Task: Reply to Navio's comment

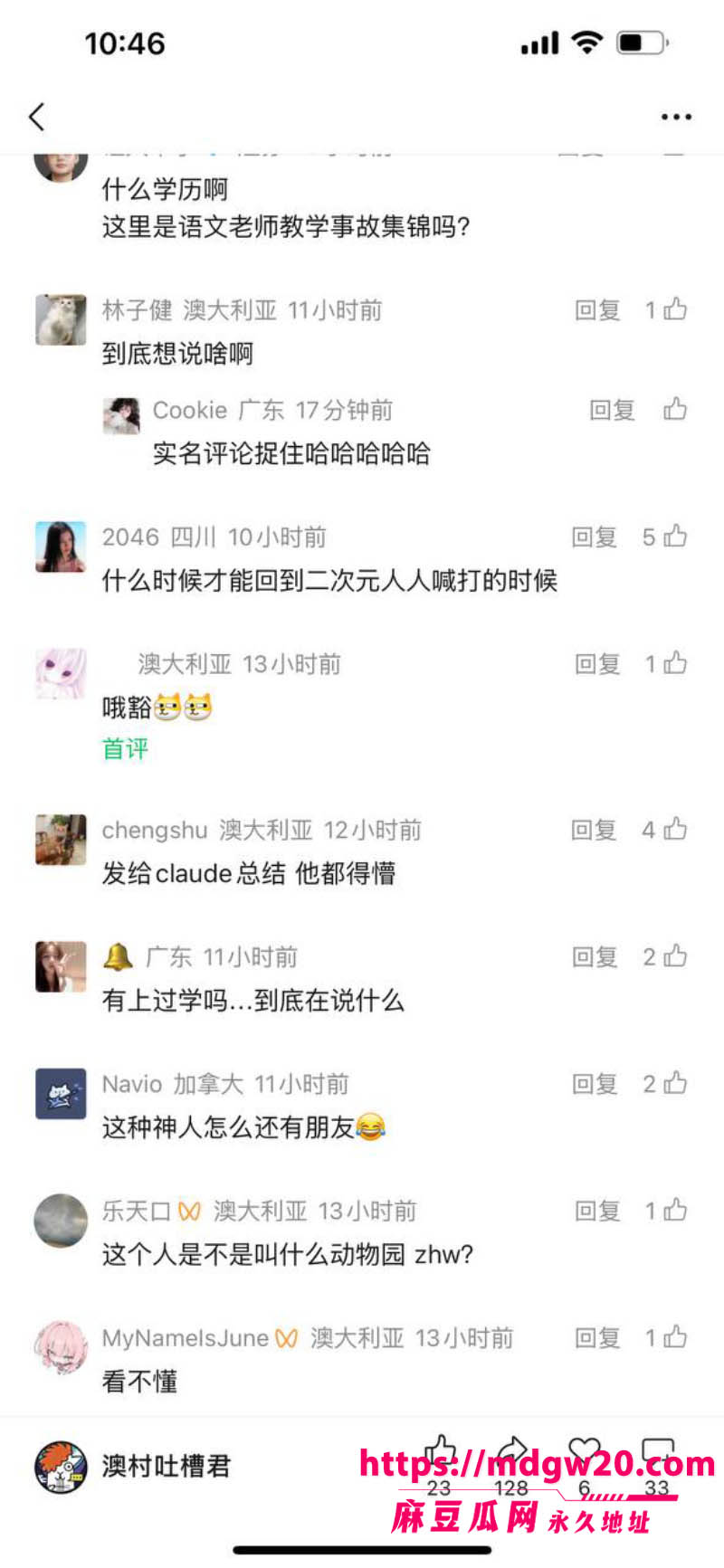Action: tap(595, 1084)
